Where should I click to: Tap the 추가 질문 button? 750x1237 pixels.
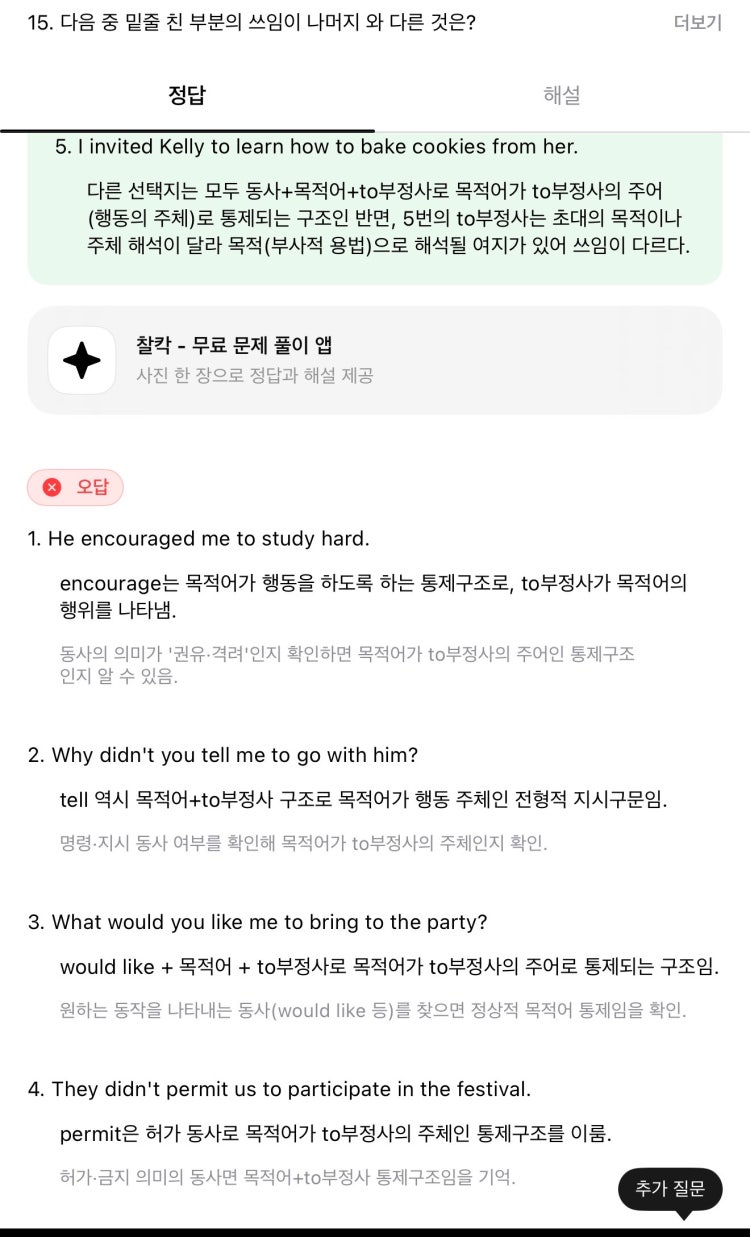(x=670, y=1189)
